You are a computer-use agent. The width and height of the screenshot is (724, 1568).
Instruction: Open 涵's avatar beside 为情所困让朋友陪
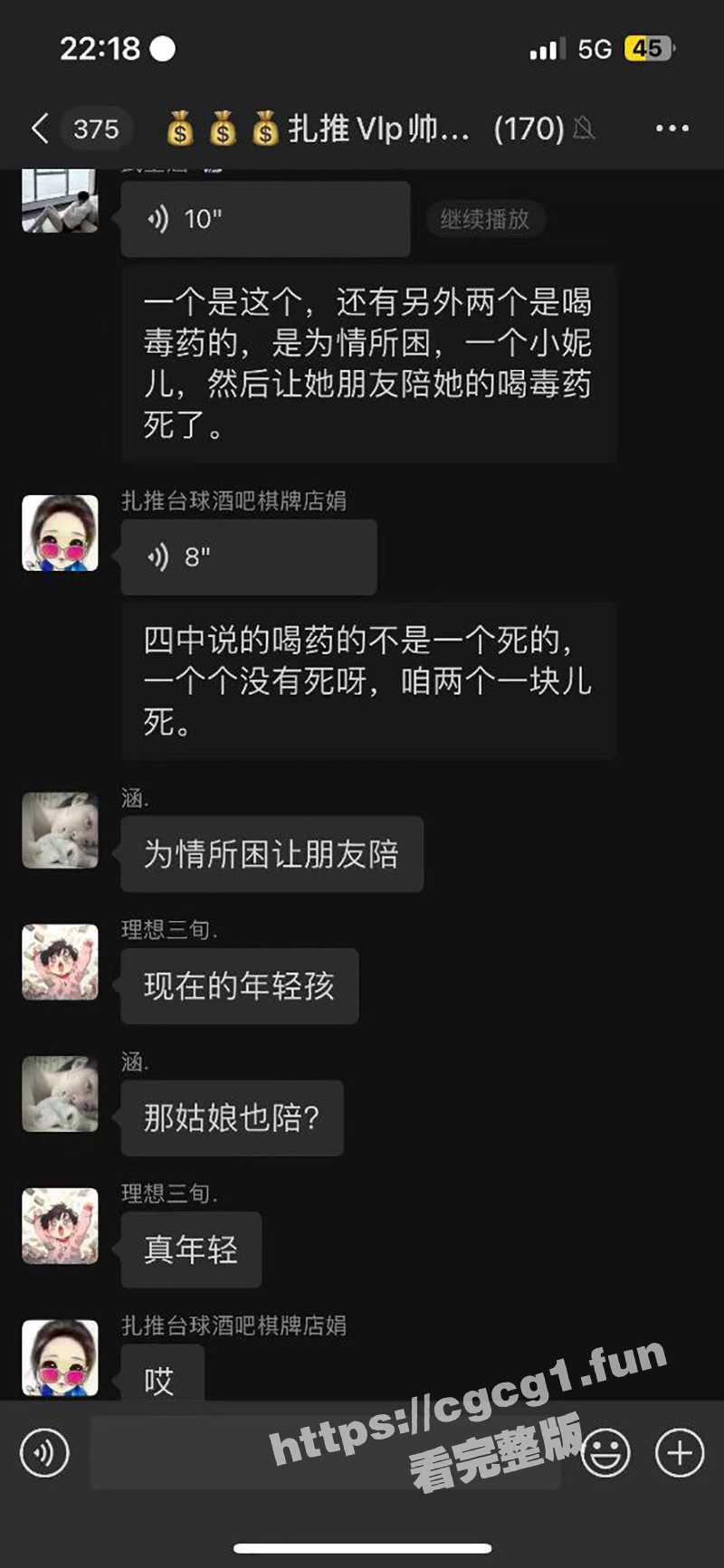(60, 831)
